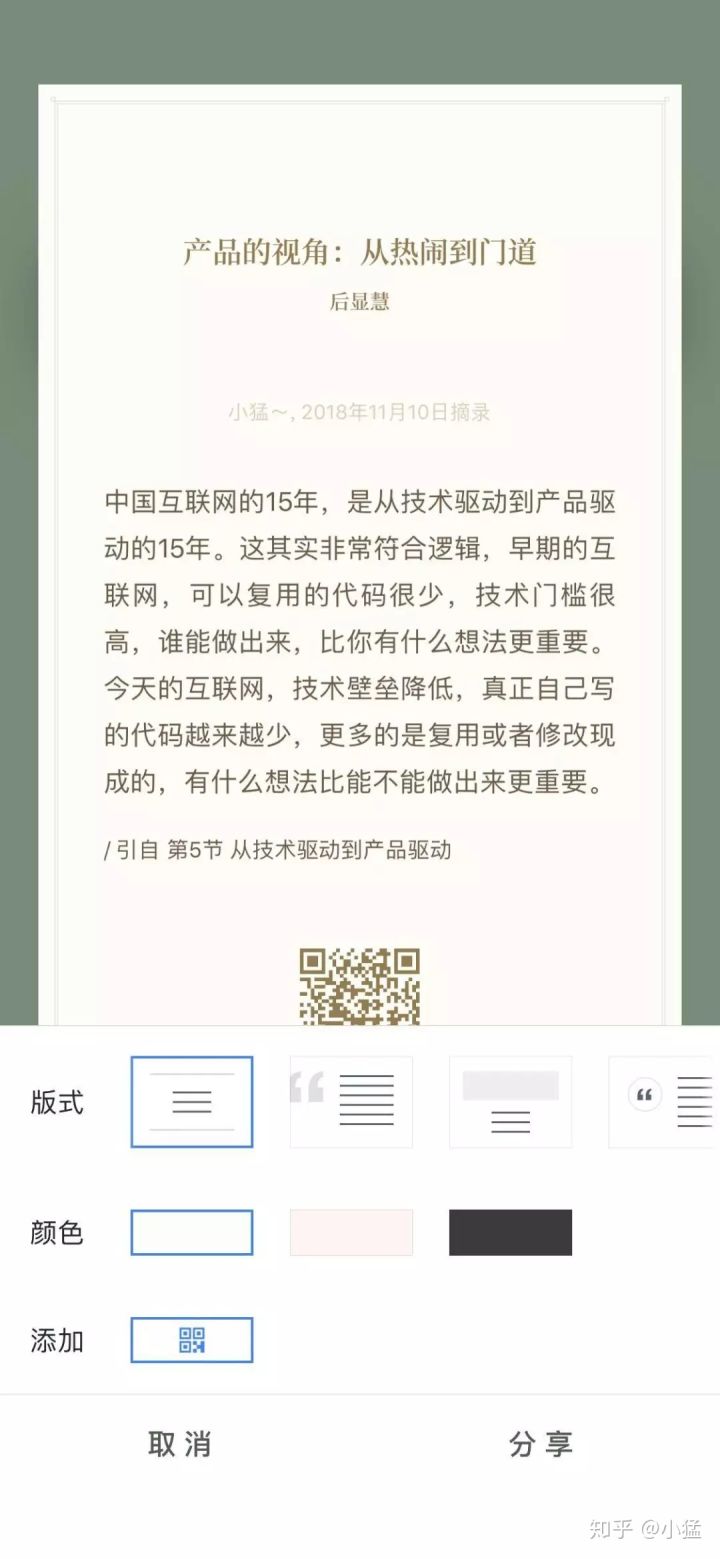Screen dimensions: 720x1559
Task: Choose the large quotation mark layout
Action: [x=351, y=1101]
